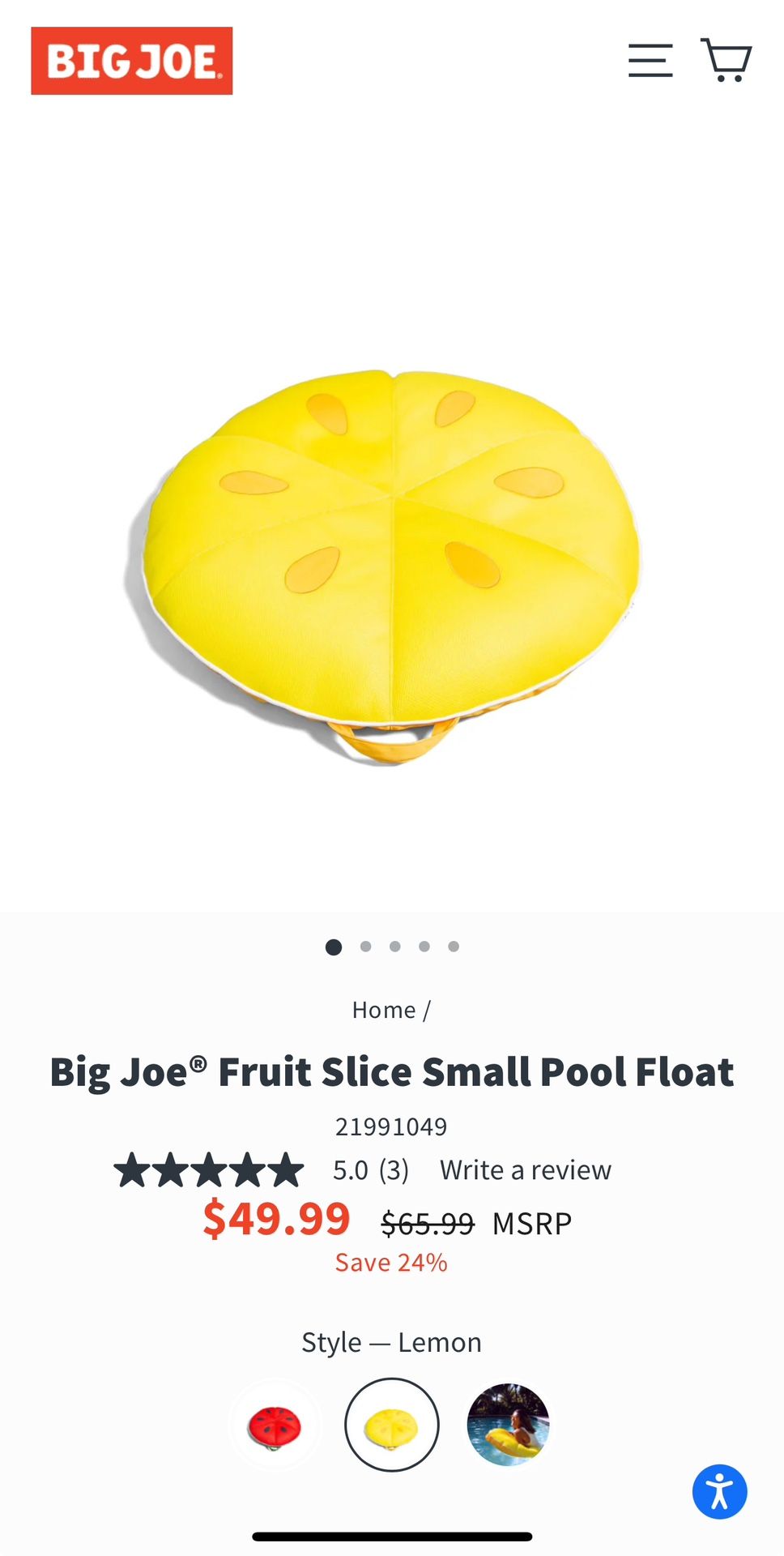
Task: Choose the yellow Lemon style swatch
Action: tap(392, 1425)
